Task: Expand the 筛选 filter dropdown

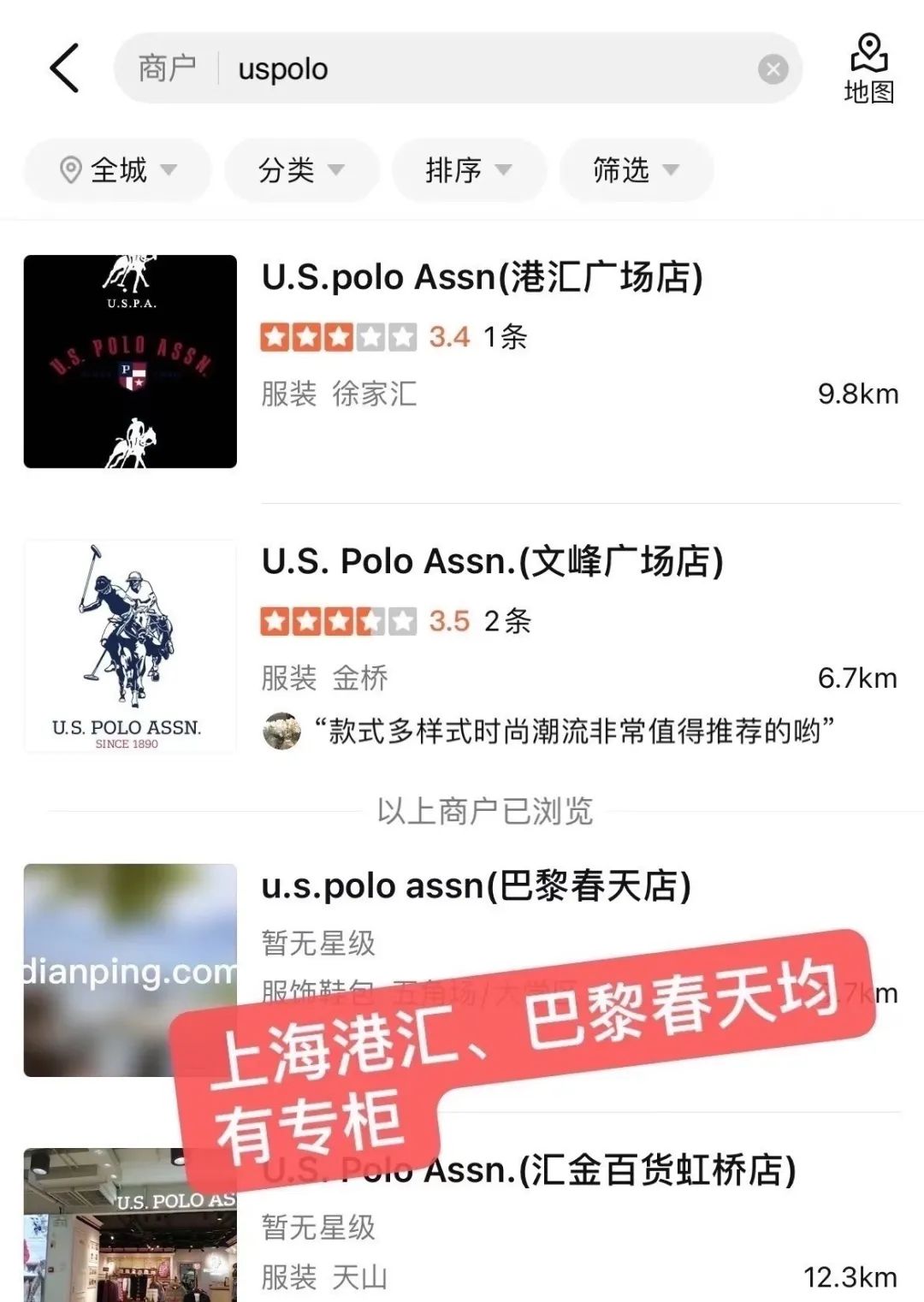Action: tap(636, 170)
